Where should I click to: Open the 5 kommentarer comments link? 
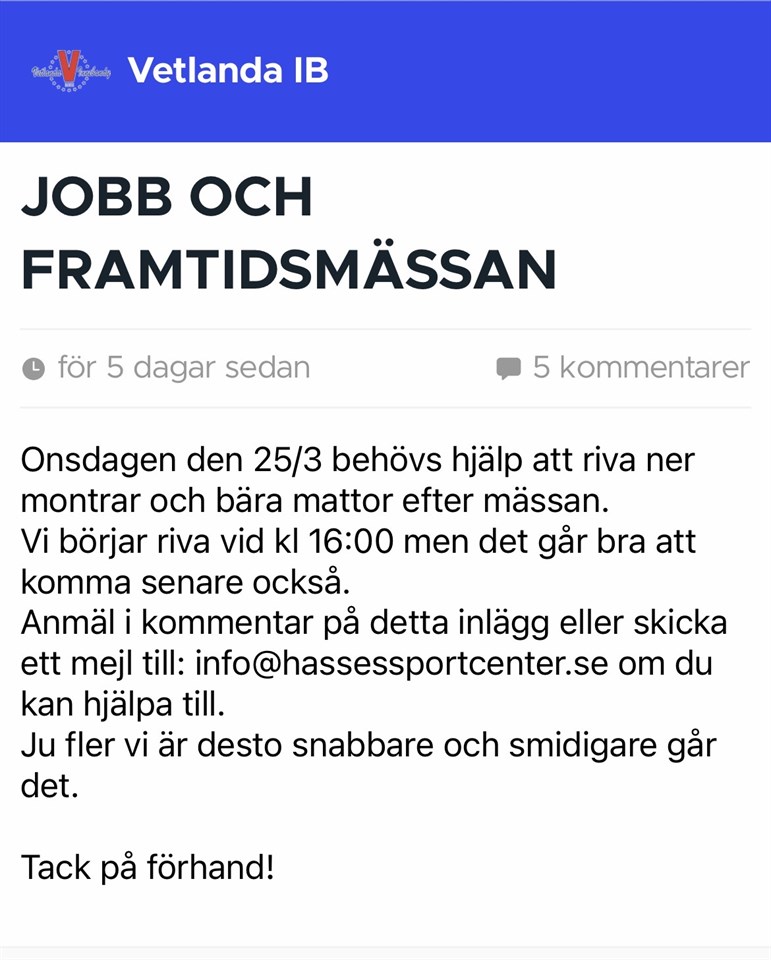624,368
